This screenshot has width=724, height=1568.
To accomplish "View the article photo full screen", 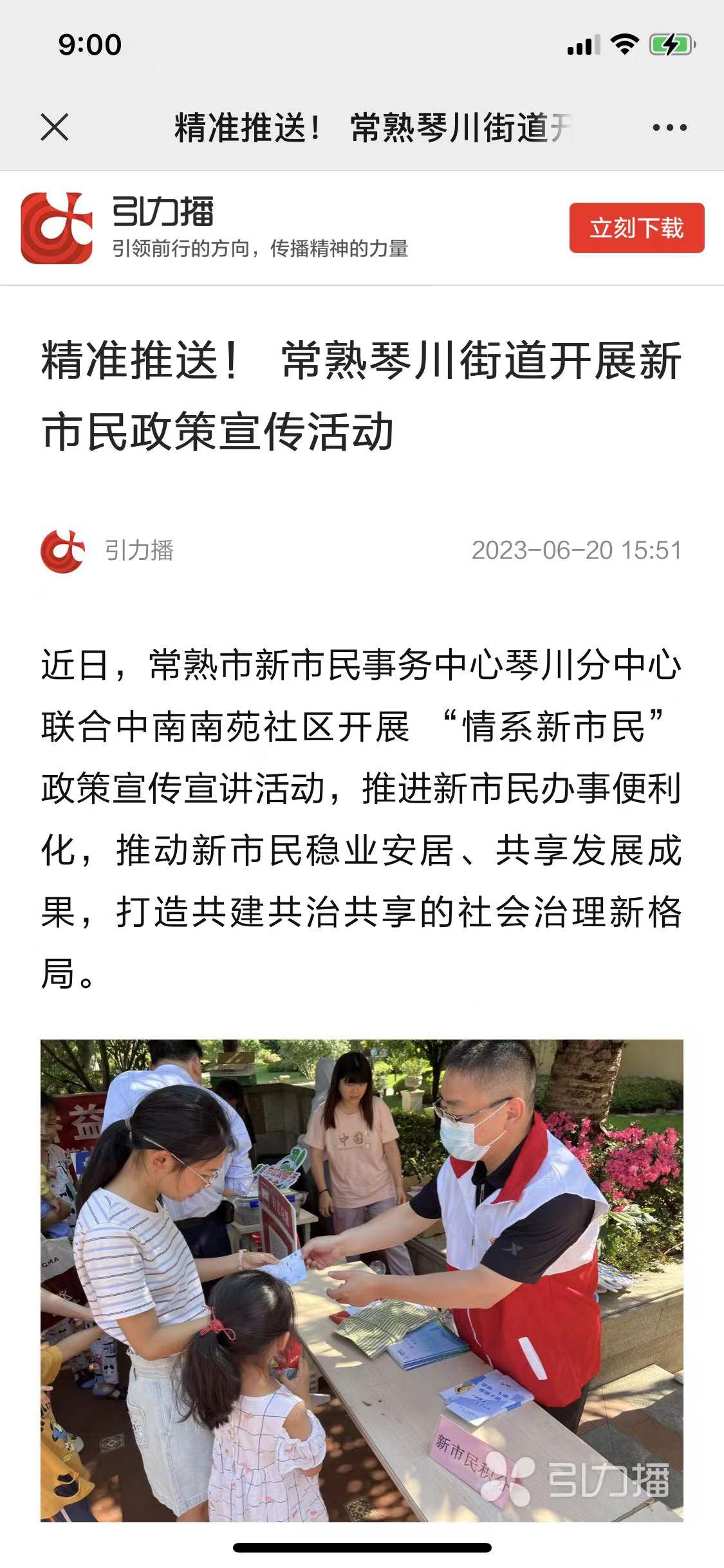I will click(362, 1280).
